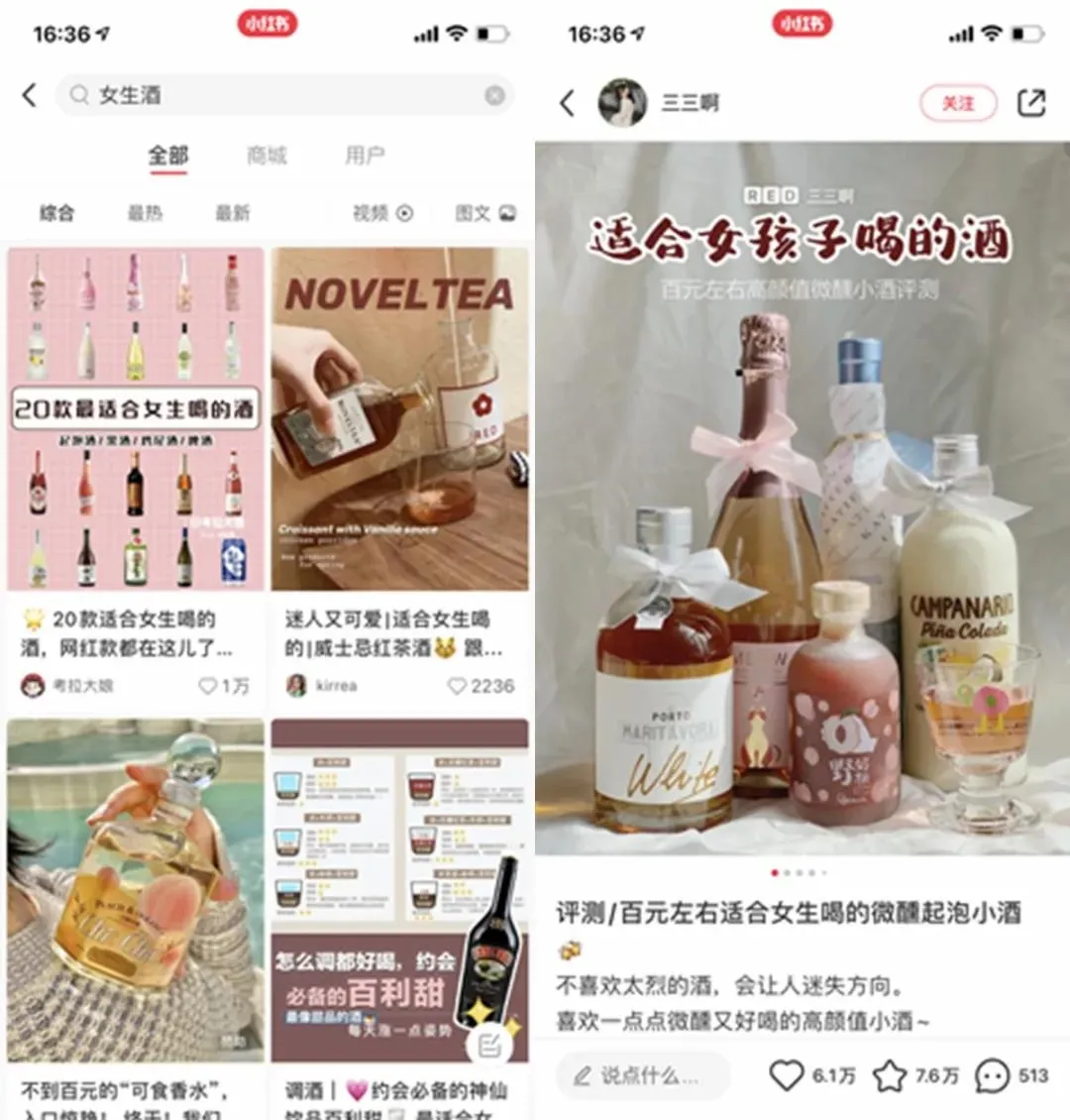Open the 20款适合女生喝的酒 post
The height and width of the screenshot is (1120, 1070).
click(x=136, y=418)
